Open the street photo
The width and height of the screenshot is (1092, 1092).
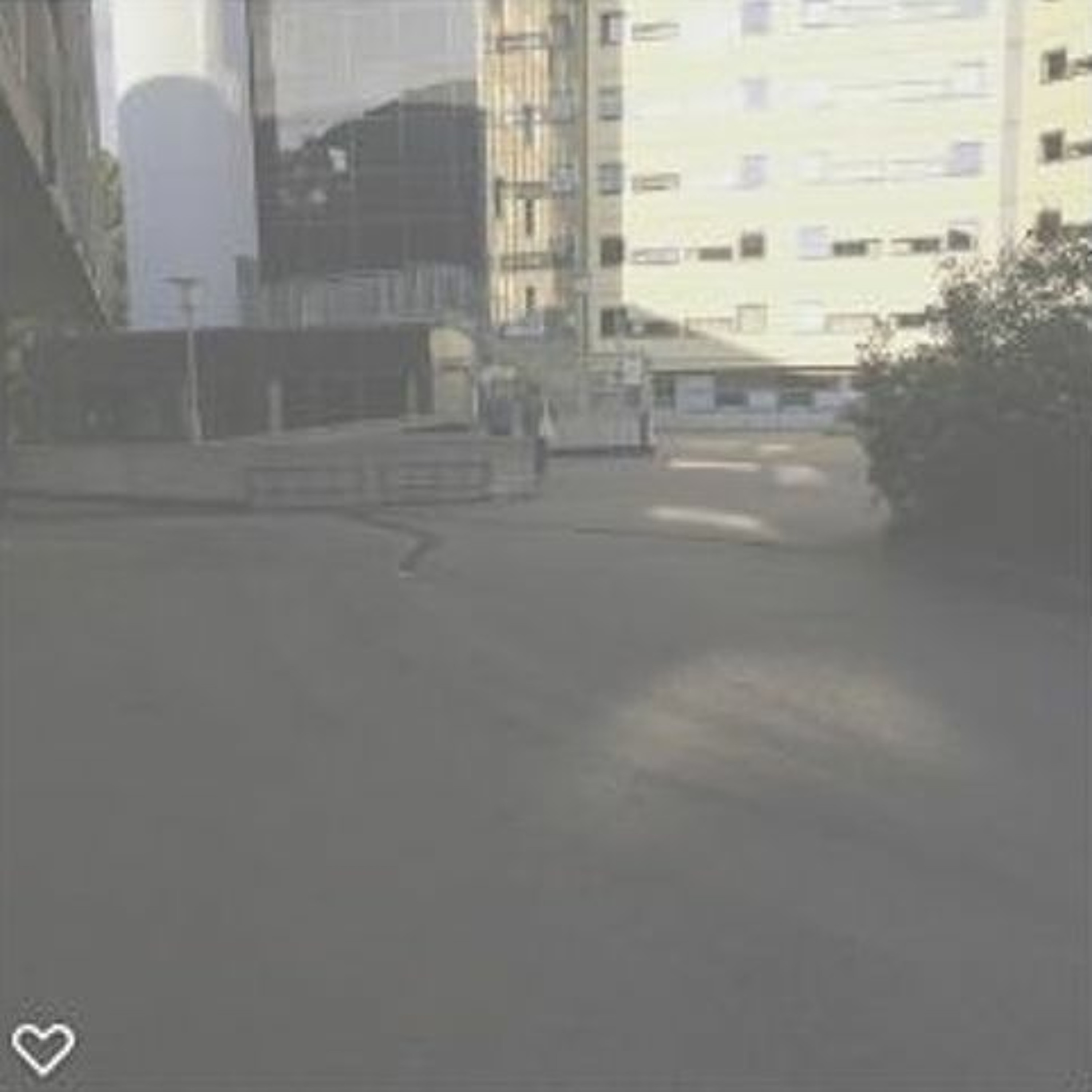point(546,509)
